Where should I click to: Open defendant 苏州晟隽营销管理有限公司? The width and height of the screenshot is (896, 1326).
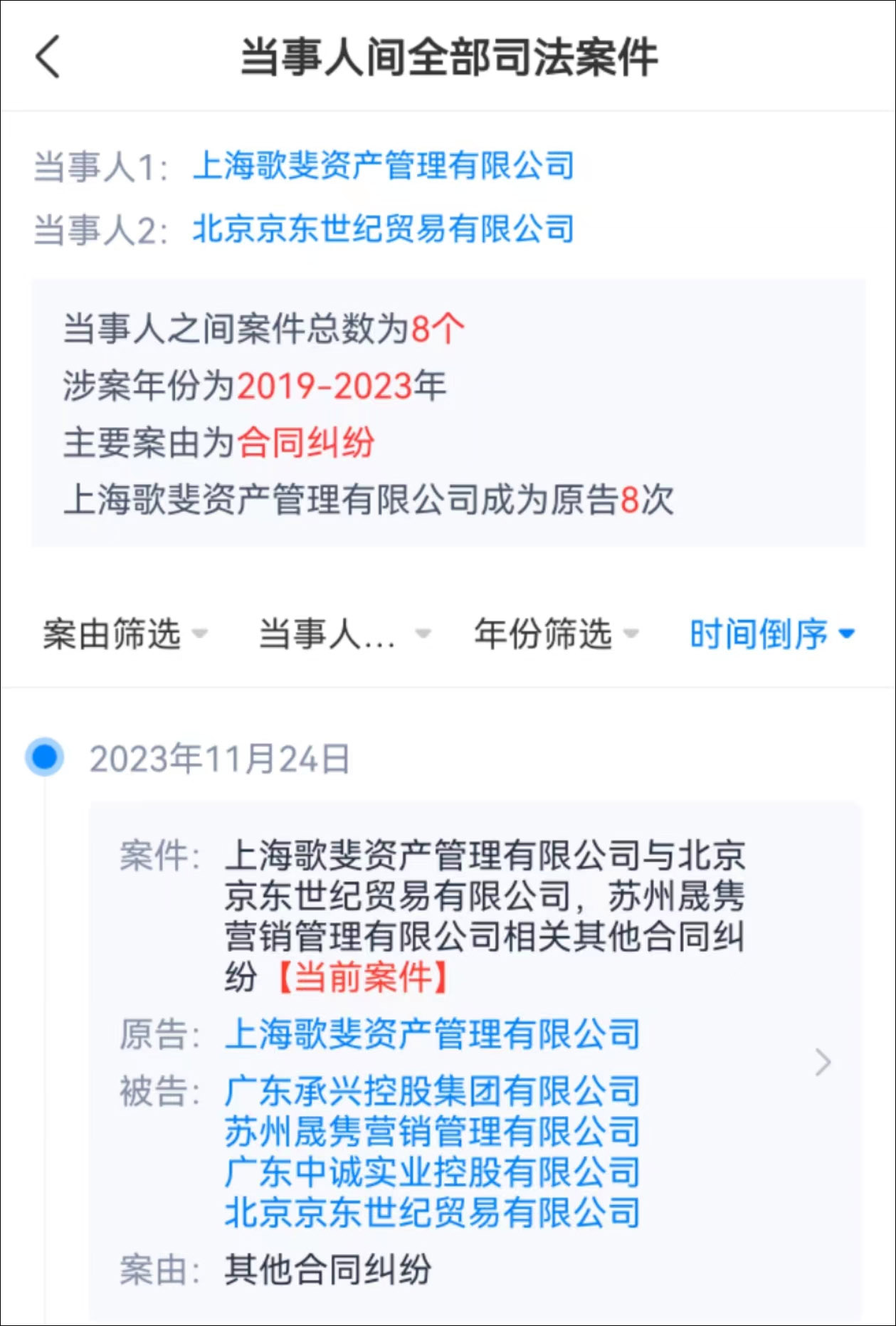(432, 1132)
